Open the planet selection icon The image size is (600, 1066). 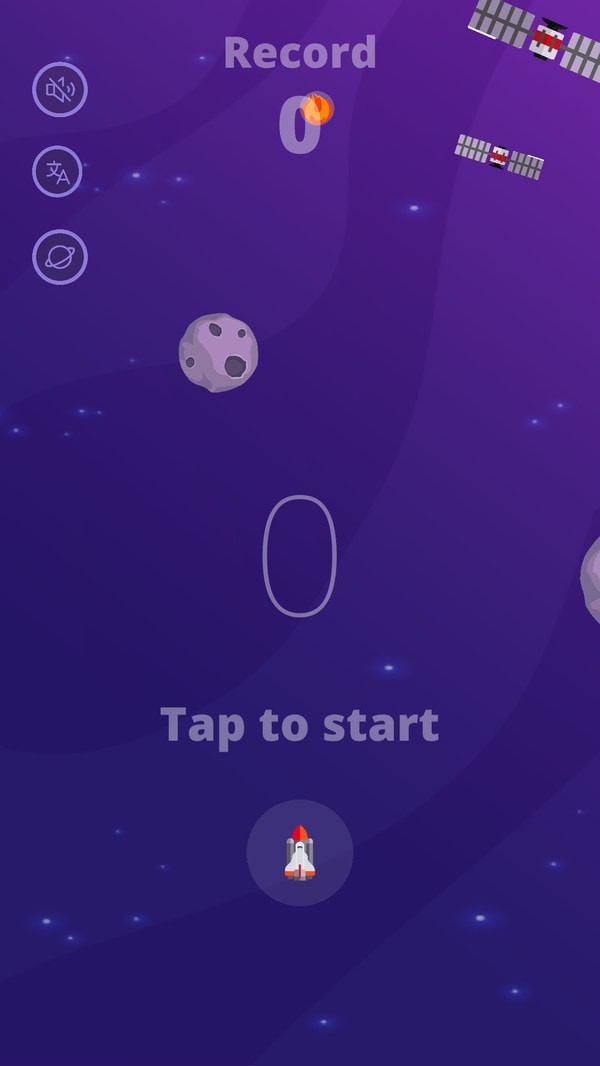(x=60, y=257)
